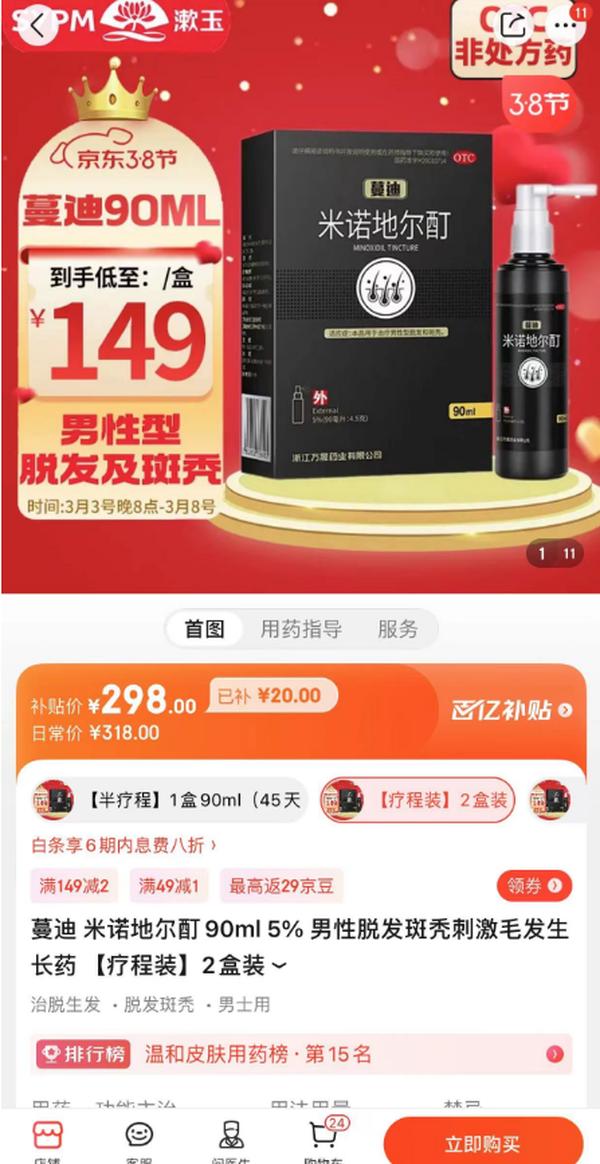Viewport: 600px width, 1164px height.
Task: Tap 领券 to claim coupons
Action: (534, 885)
